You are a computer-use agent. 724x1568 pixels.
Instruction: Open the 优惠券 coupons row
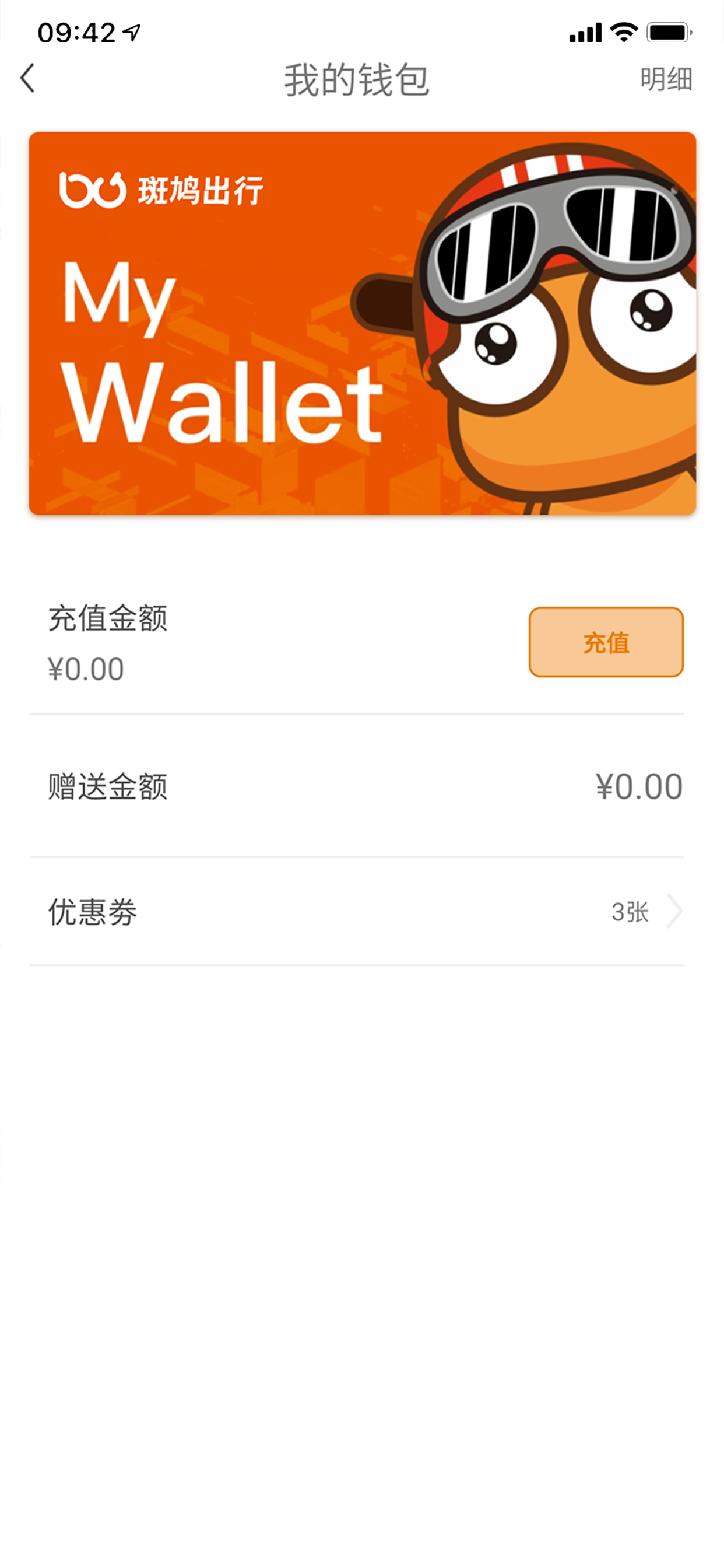[x=357, y=911]
